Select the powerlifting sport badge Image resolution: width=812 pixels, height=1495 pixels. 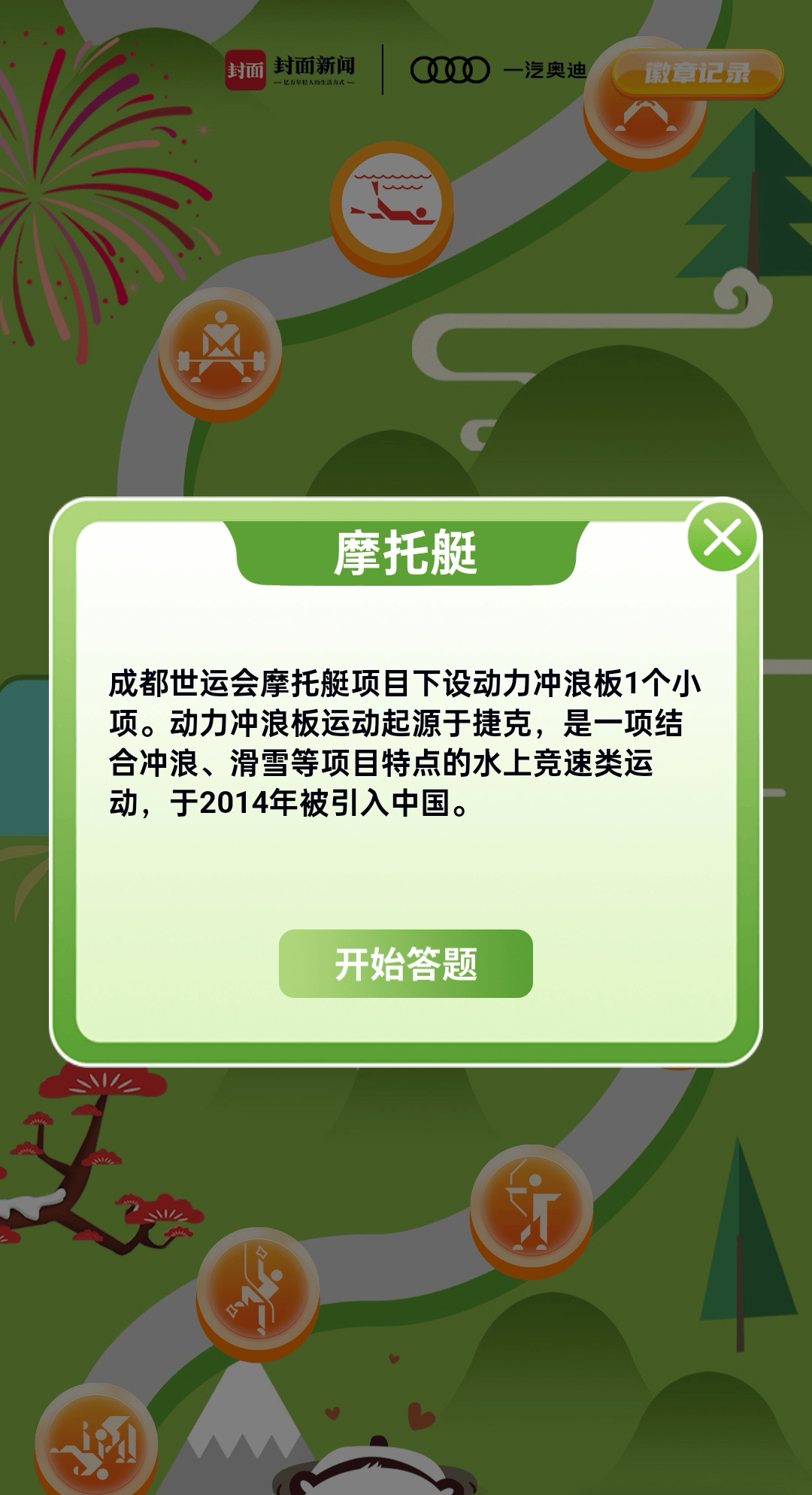pos(220,352)
